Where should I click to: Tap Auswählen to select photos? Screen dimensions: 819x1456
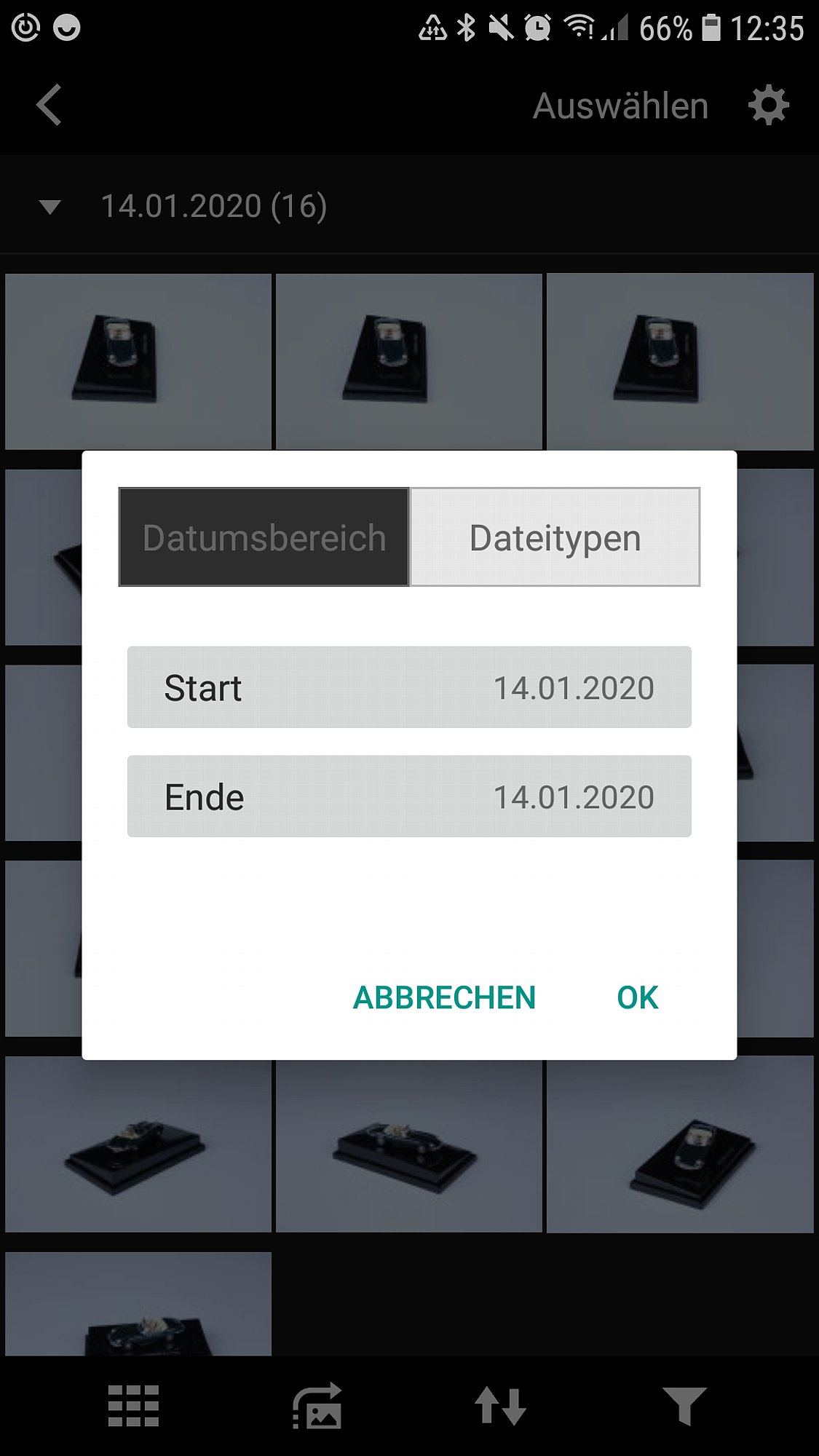tap(620, 106)
